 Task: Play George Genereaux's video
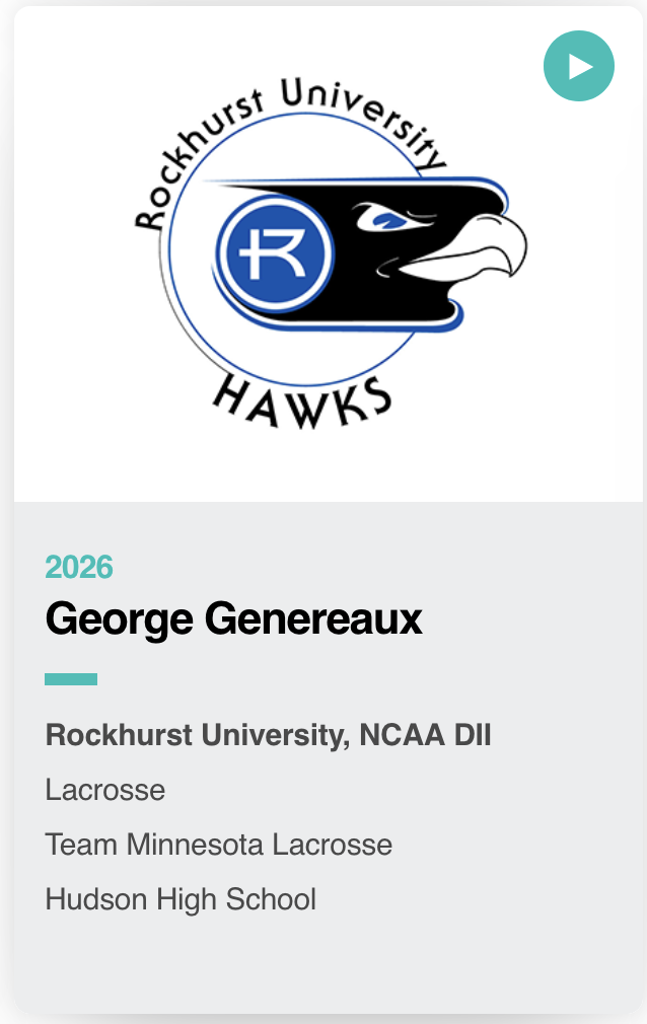click(578, 66)
